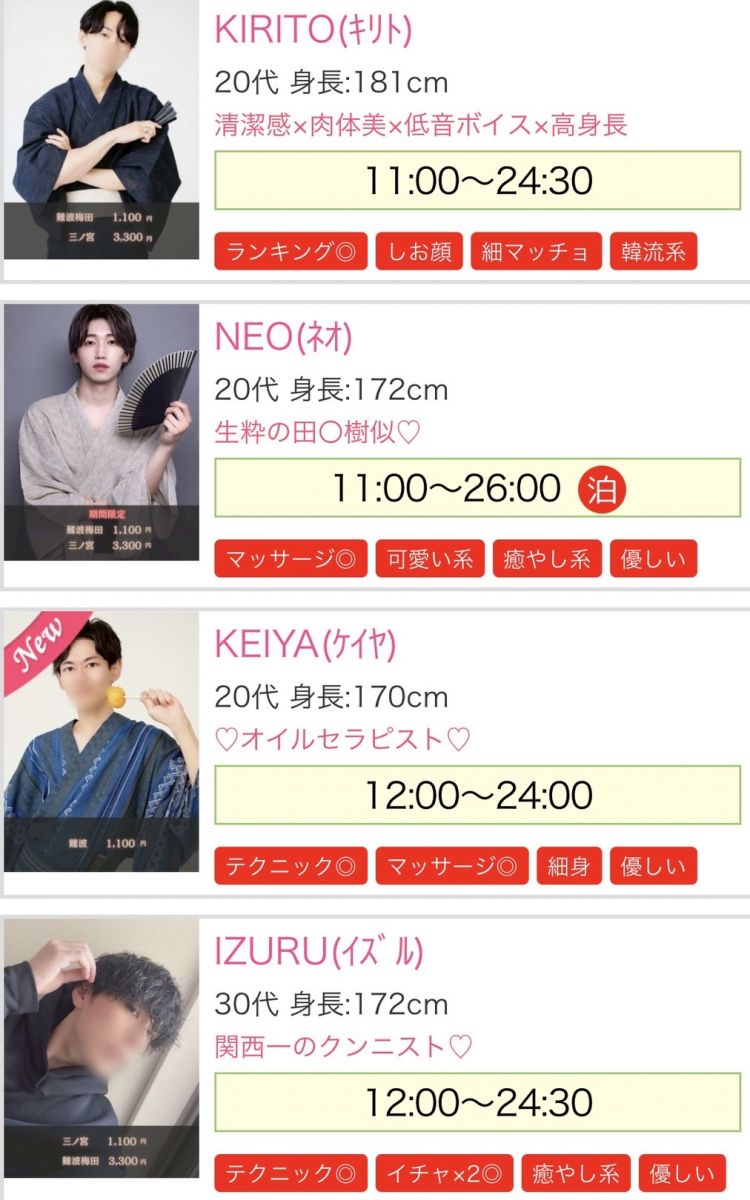750x1200 pixels.
Task: Tap KEIYA's 12:00〜24:00 schedule box
Action: tap(478, 795)
